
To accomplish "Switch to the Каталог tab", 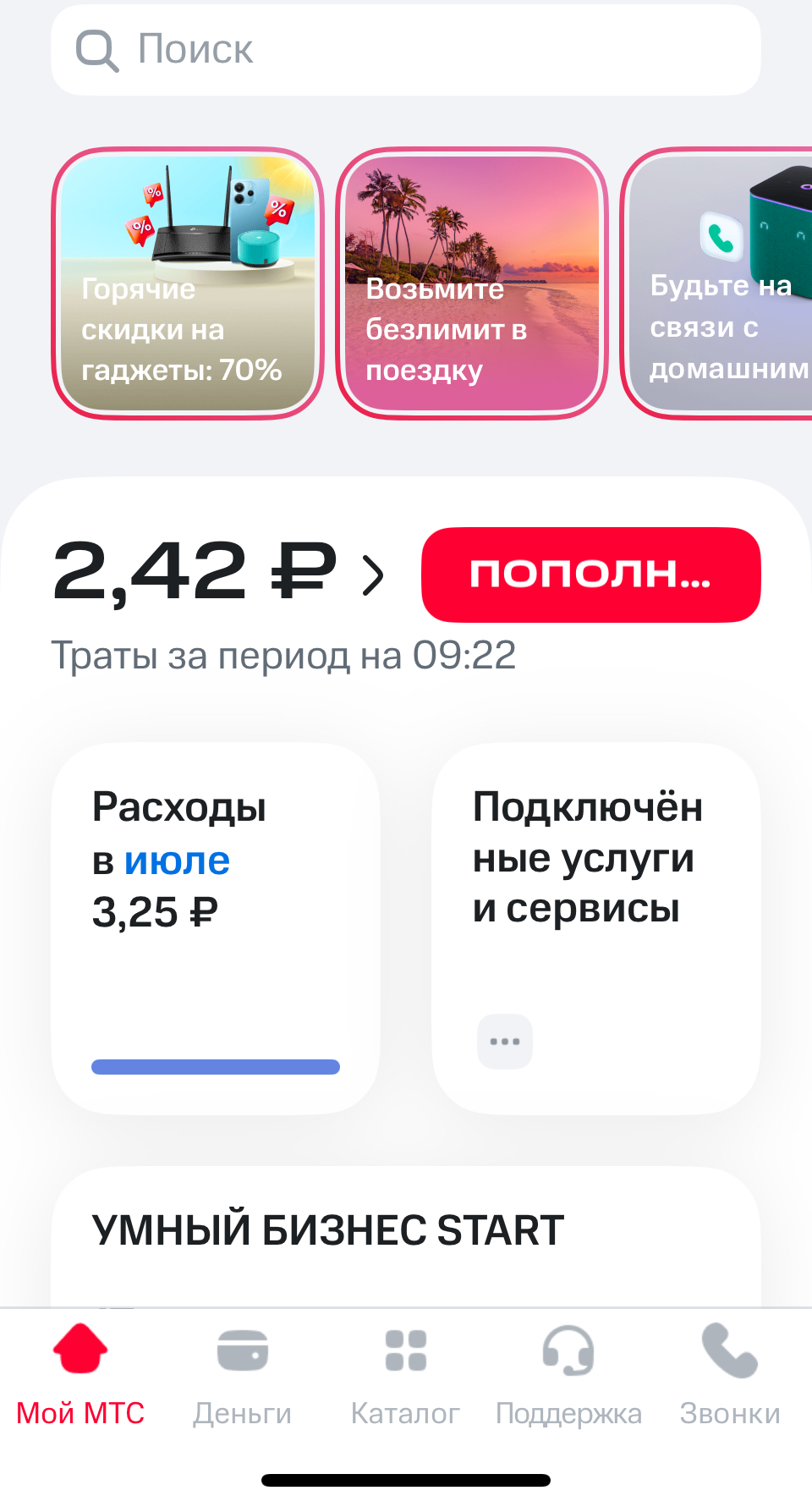I will tap(405, 1375).
